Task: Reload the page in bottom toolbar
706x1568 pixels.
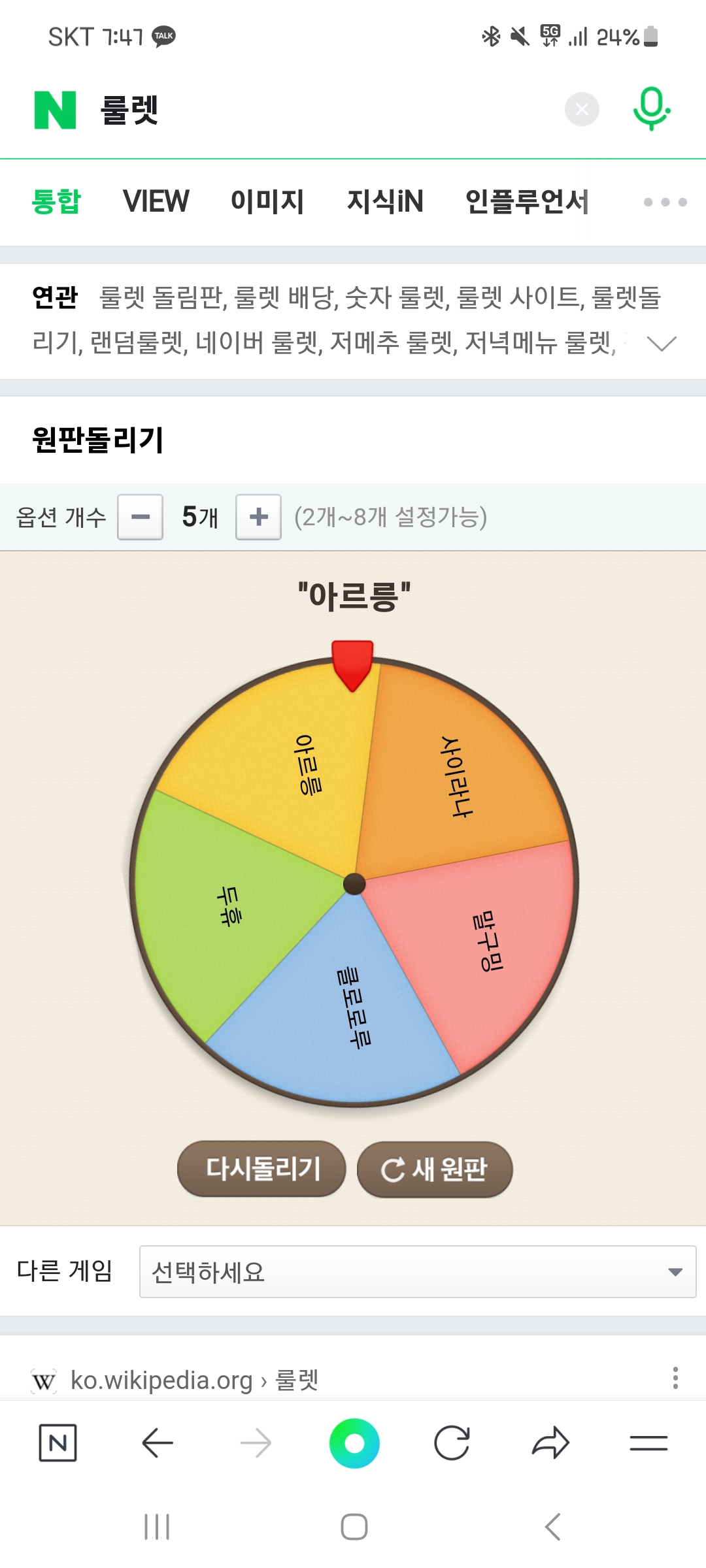Action: pos(452,1443)
